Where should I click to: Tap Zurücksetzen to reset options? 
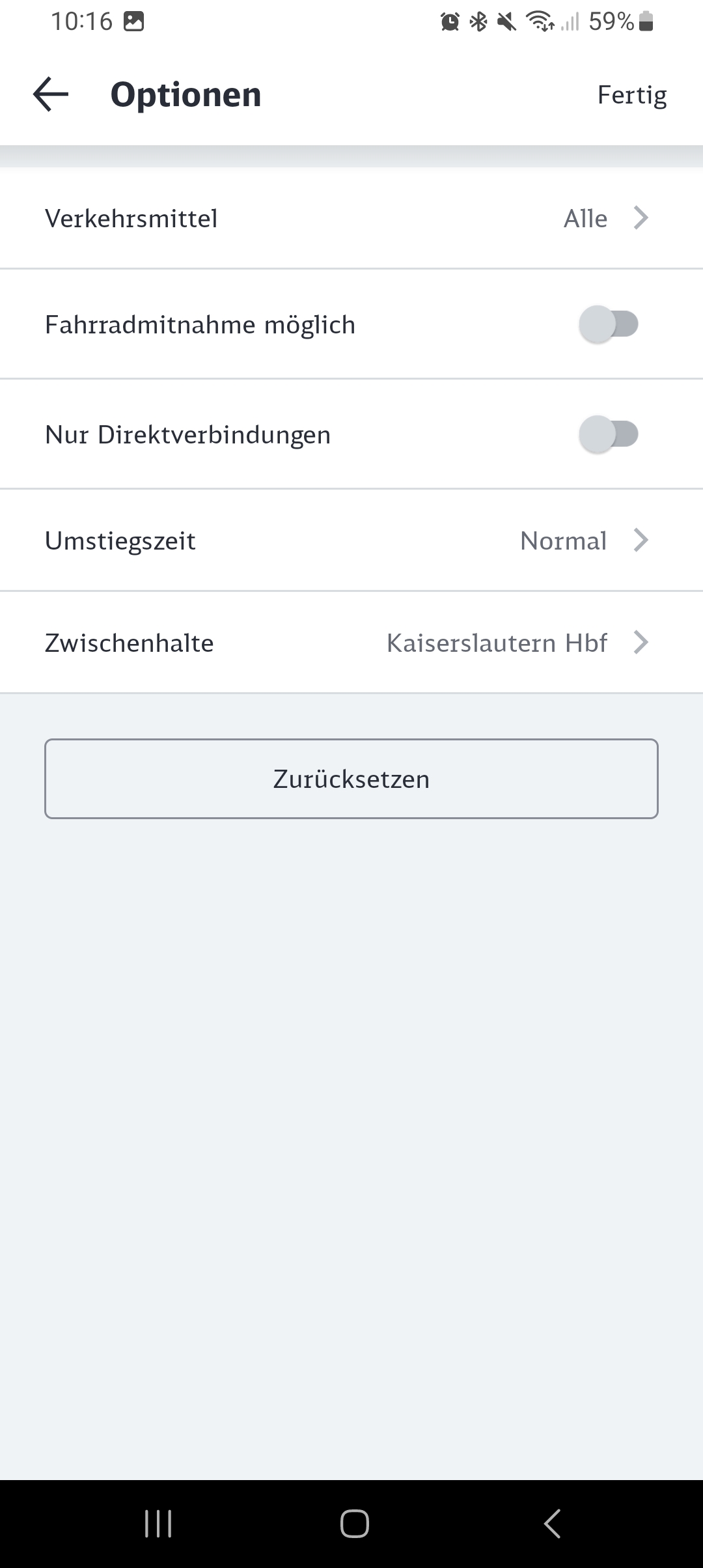tap(351, 779)
